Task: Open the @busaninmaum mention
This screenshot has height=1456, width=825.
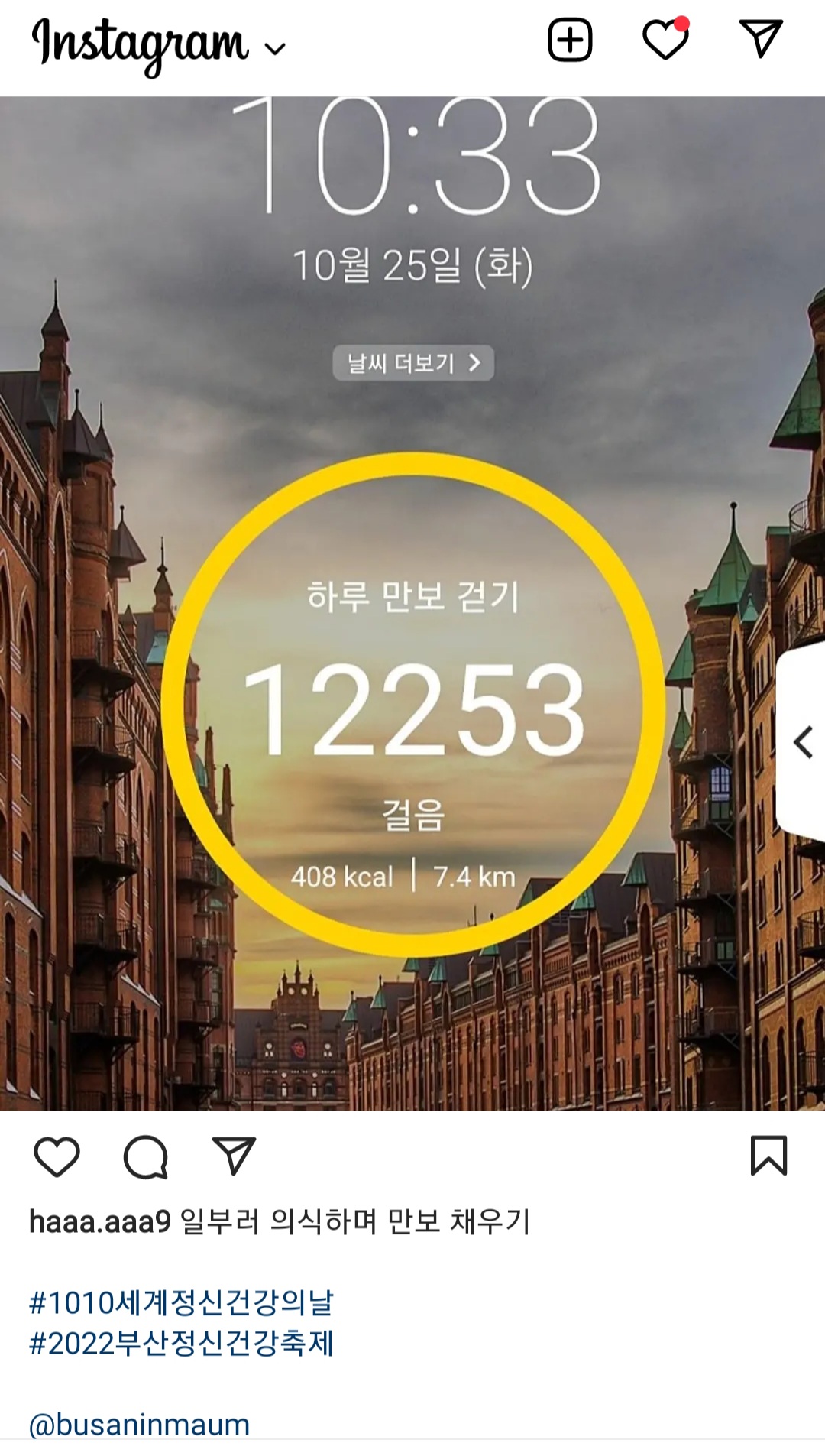Action: pyautogui.click(x=140, y=1425)
